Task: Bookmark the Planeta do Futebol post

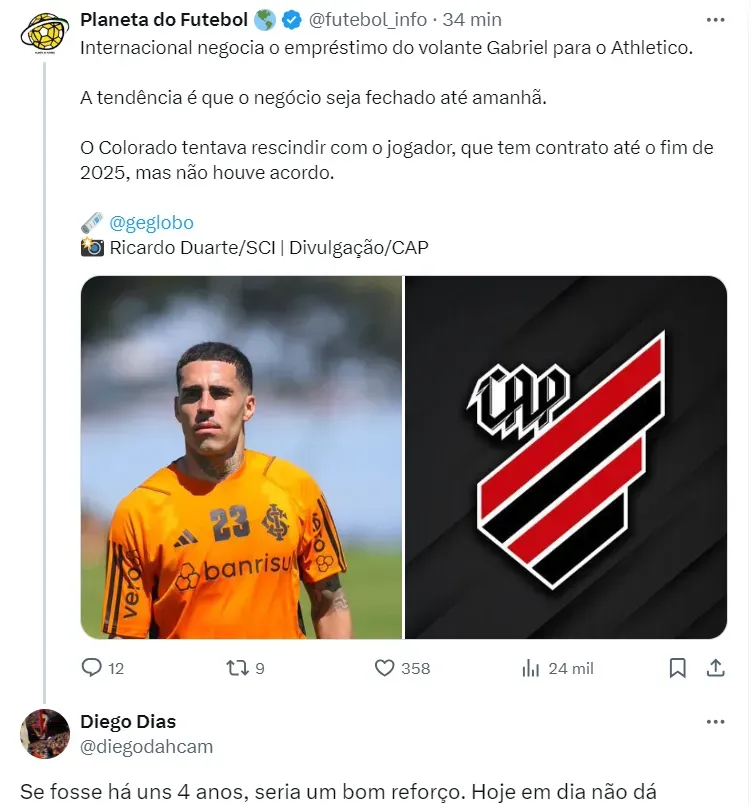Action: 677,668
